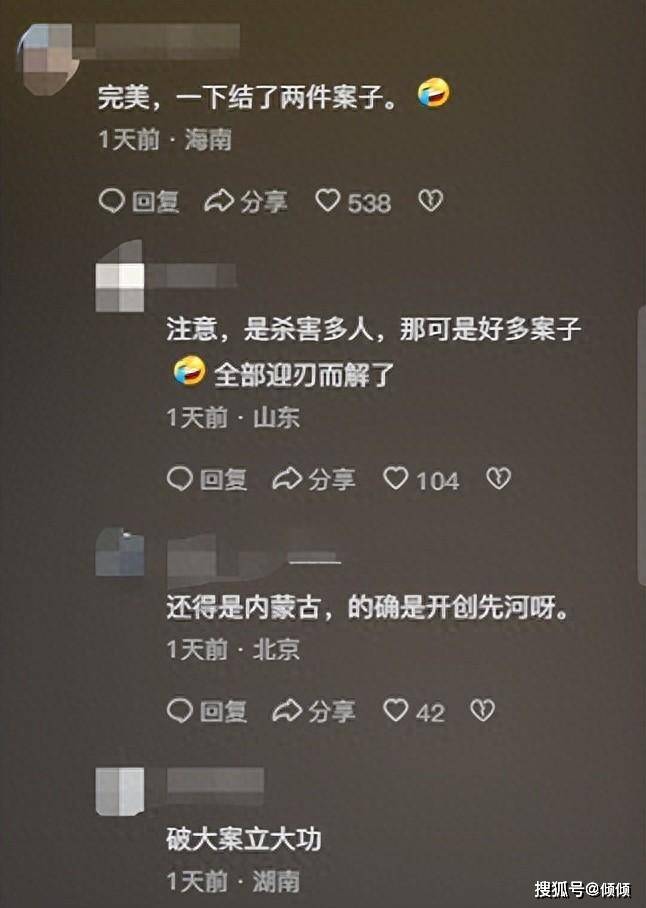Open the Hunan commenter's avatar
Screen dimensions: 646x908
pyautogui.click(x=119, y=792)
